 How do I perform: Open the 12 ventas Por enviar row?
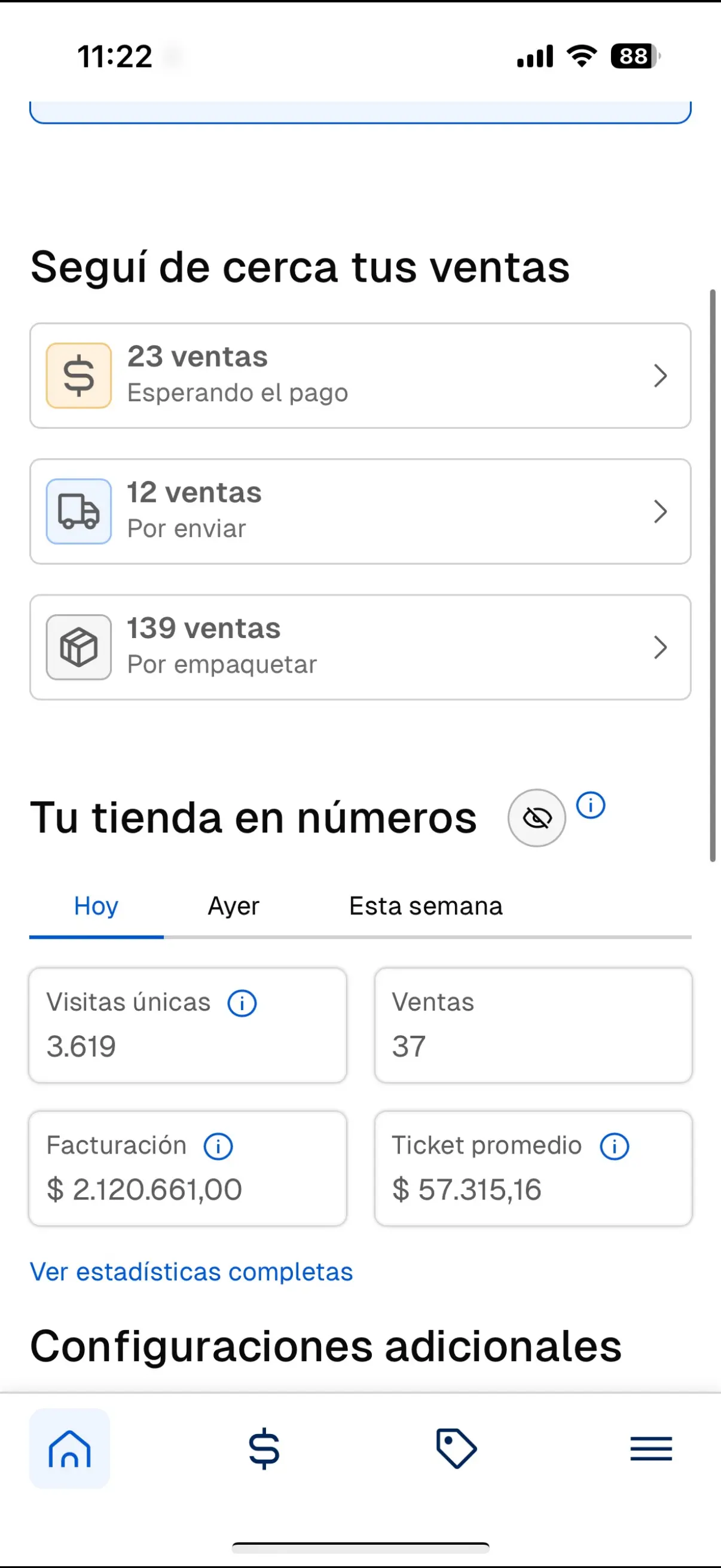click(359, 511)
